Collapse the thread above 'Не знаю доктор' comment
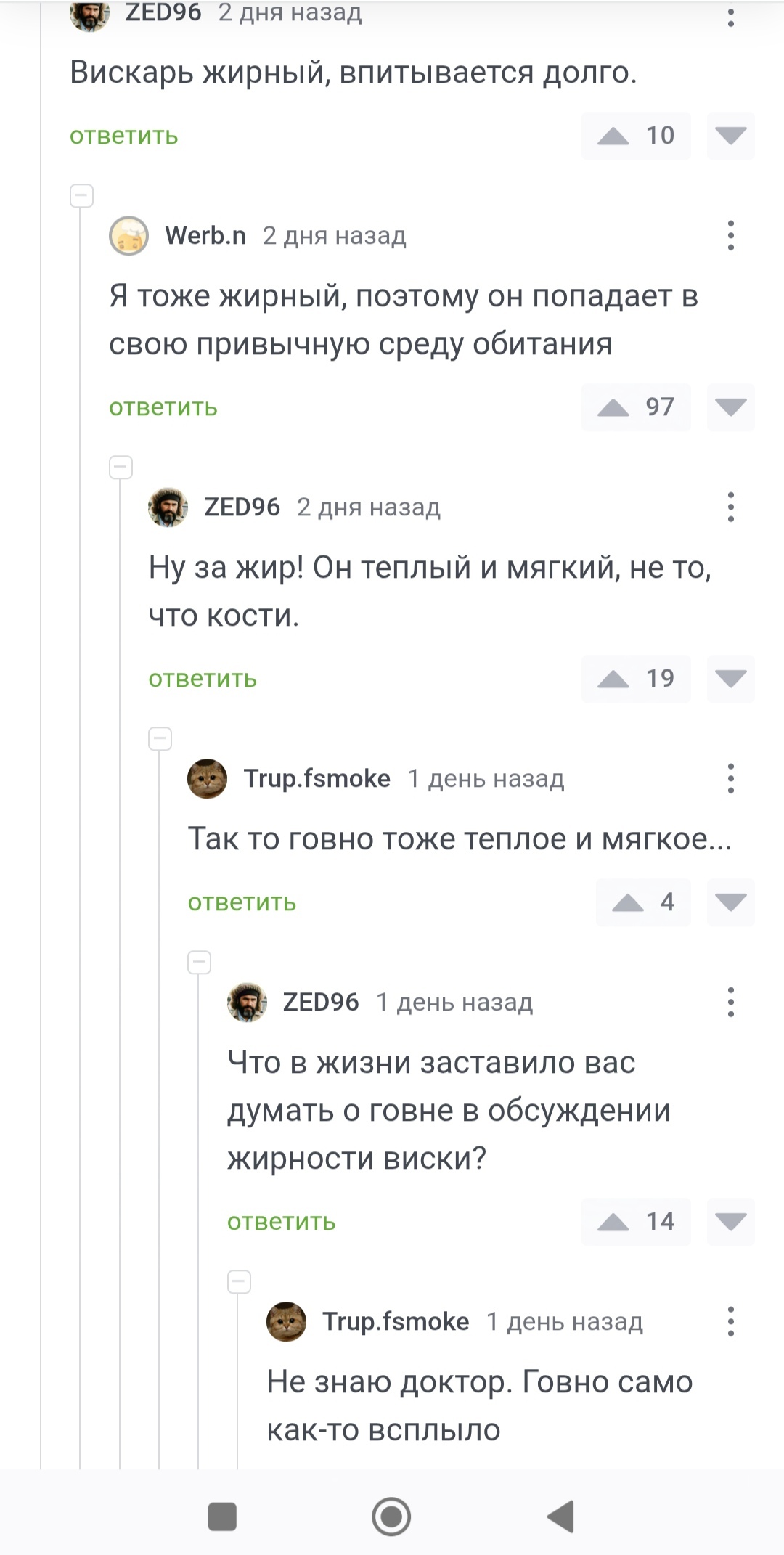The width and height of the screenshot is (784, 1555). click(239, 1281)
